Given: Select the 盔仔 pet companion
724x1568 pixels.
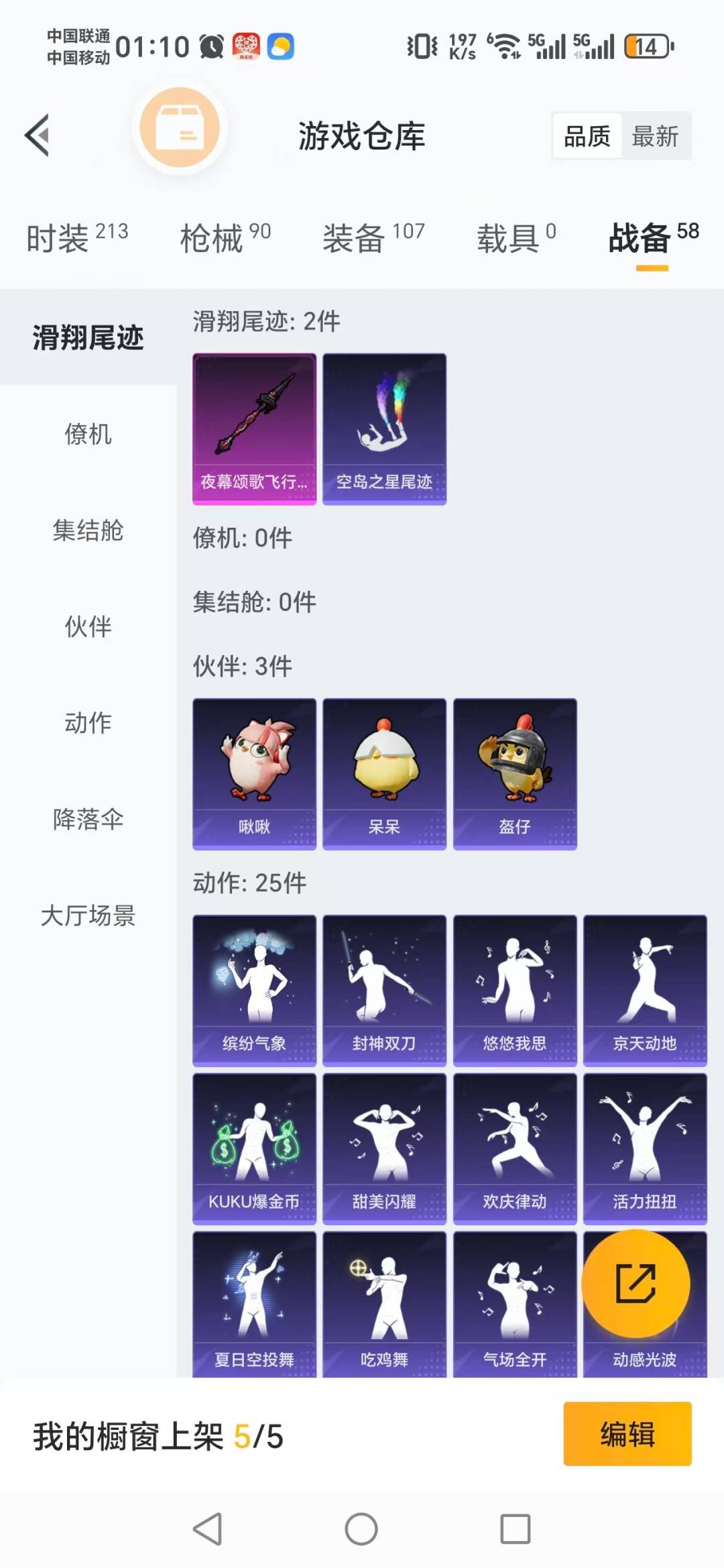Looking at the screenshot, I should 514,771.
